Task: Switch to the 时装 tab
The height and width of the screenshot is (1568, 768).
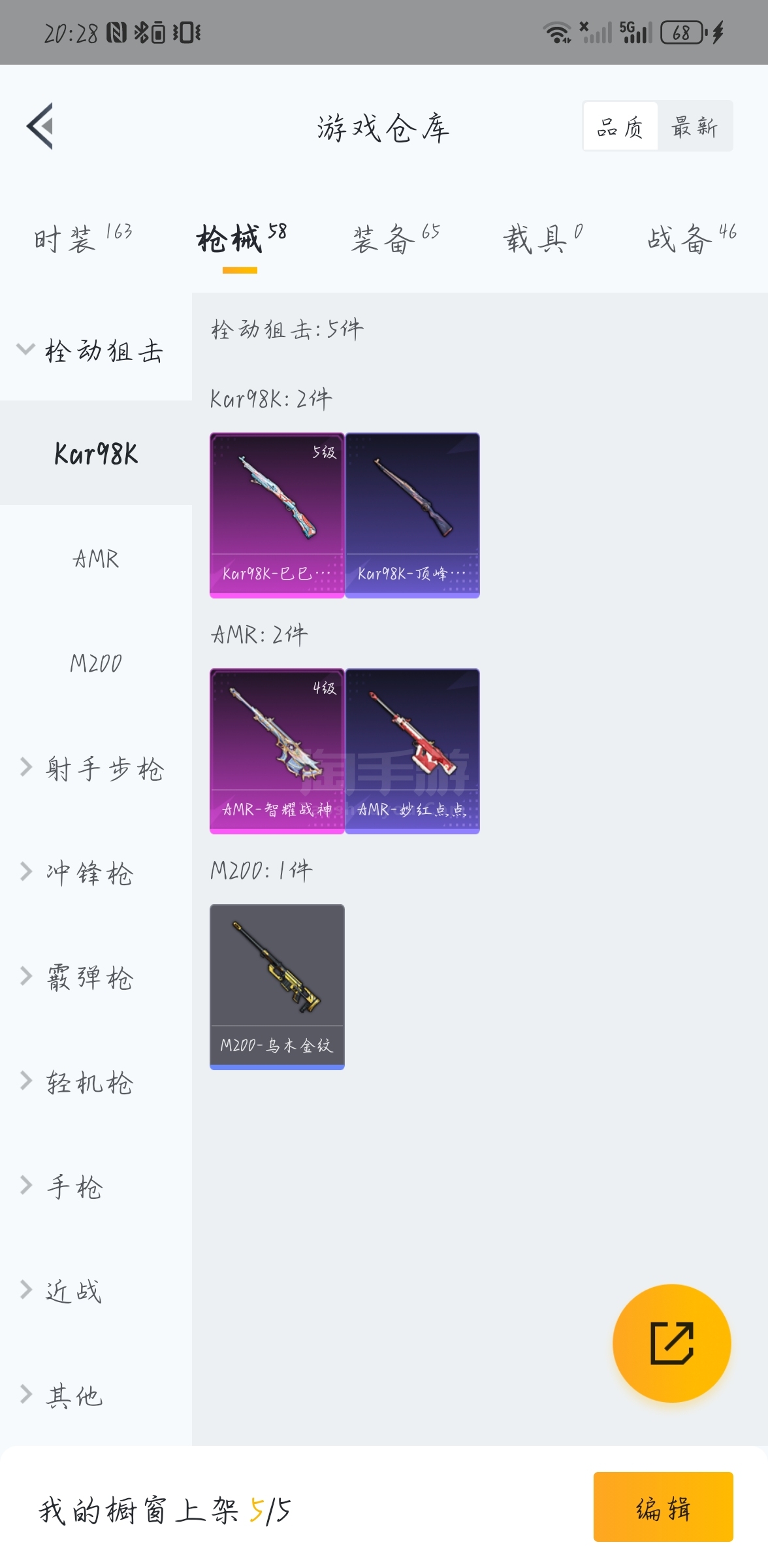Action: click(82, 238)
